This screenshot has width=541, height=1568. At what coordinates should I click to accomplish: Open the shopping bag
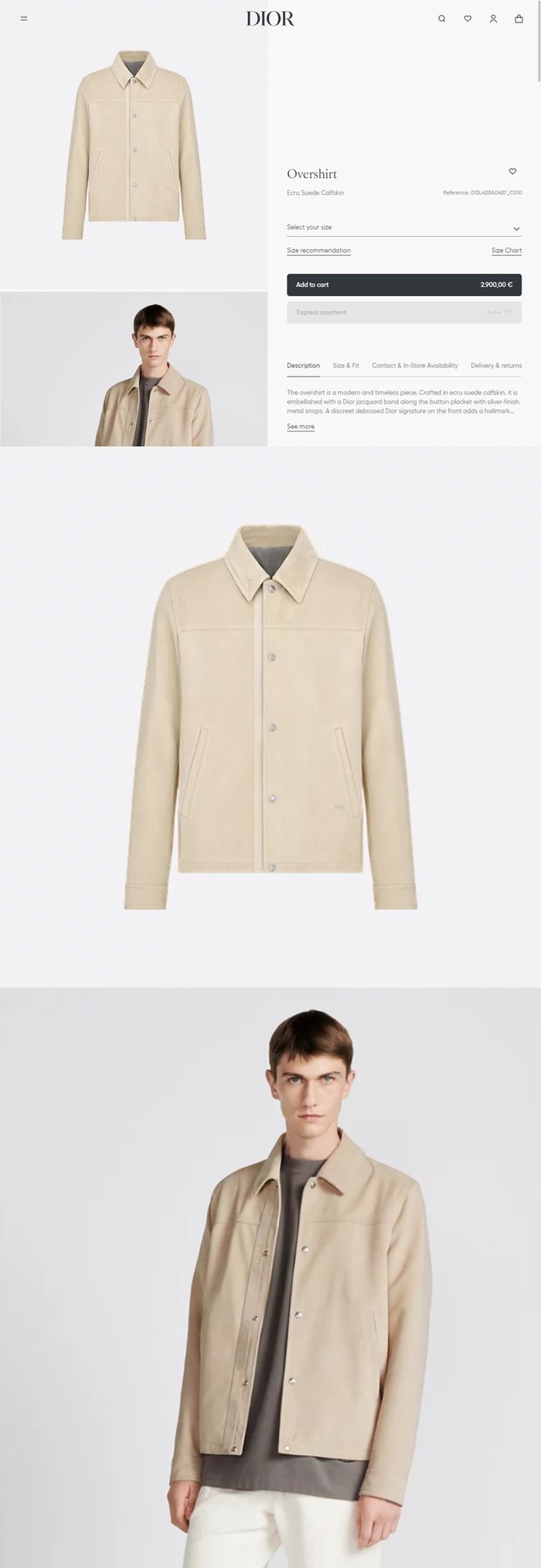(x=519, y=19)
